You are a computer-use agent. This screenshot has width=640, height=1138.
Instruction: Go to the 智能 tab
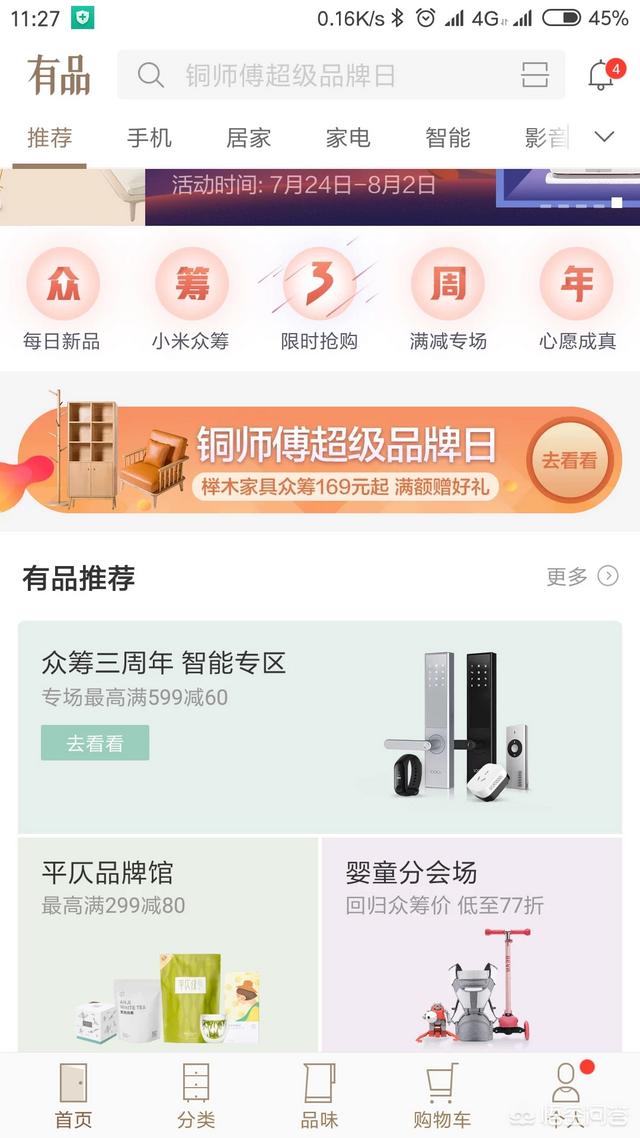coord(447,138)
